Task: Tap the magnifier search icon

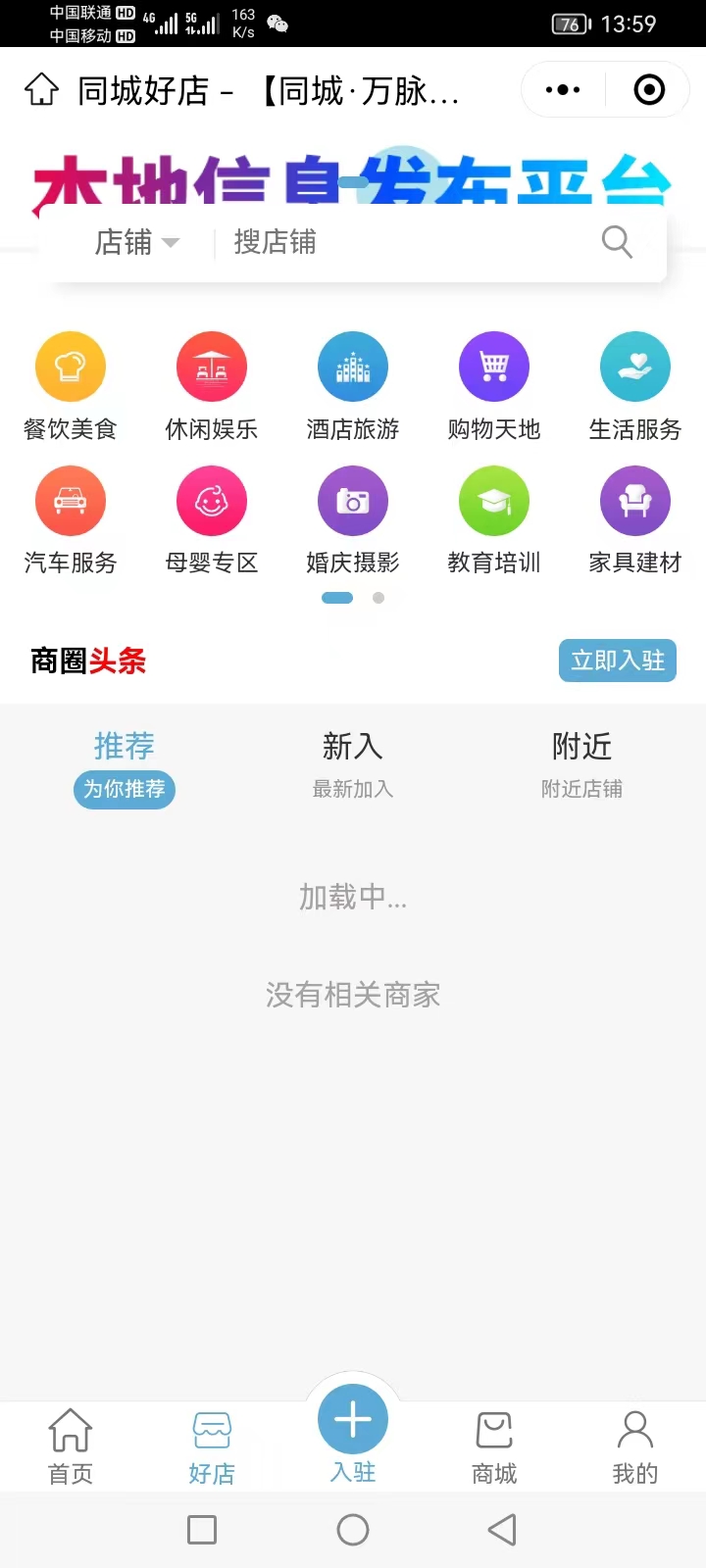Action: 617,242
